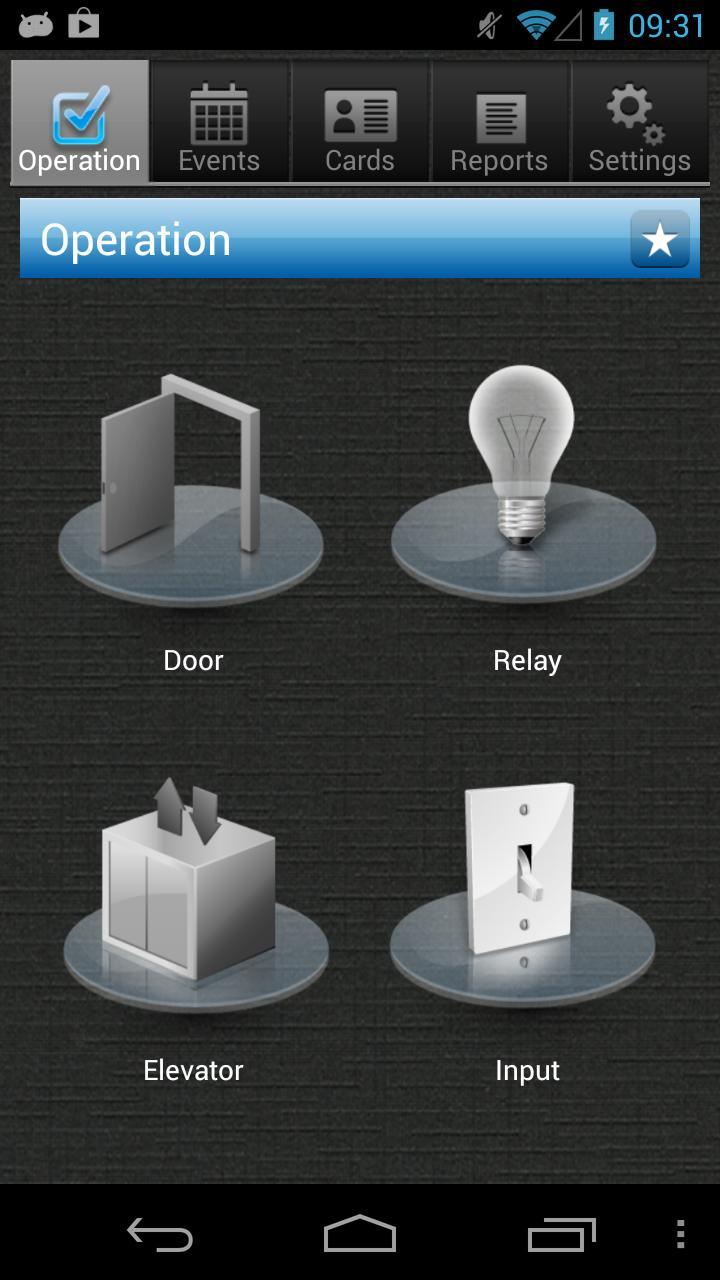The height and width of the screenshot is (1280, 720).
Task: Switch to the Cards tab
Action: tap(360, 122)
